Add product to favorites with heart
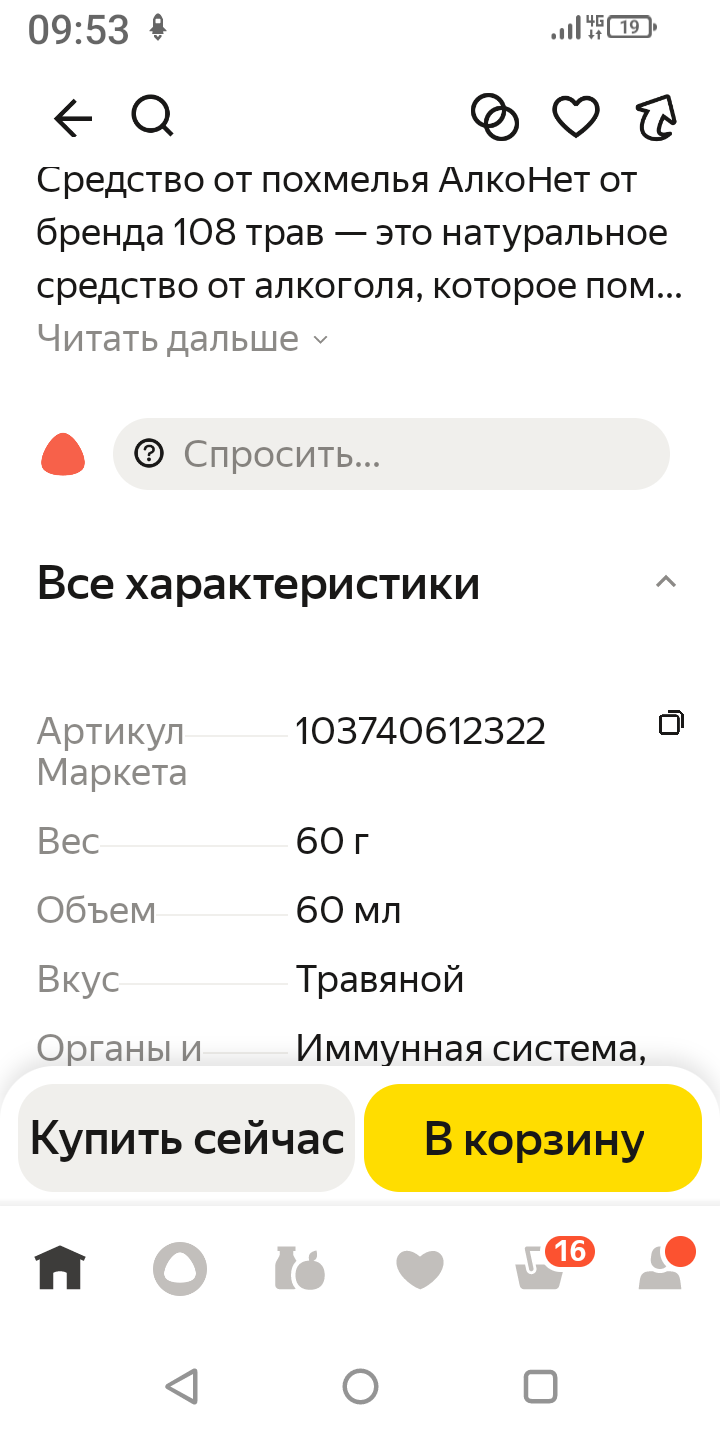Viewport: 720px width, 1440px height. point(576,118)
